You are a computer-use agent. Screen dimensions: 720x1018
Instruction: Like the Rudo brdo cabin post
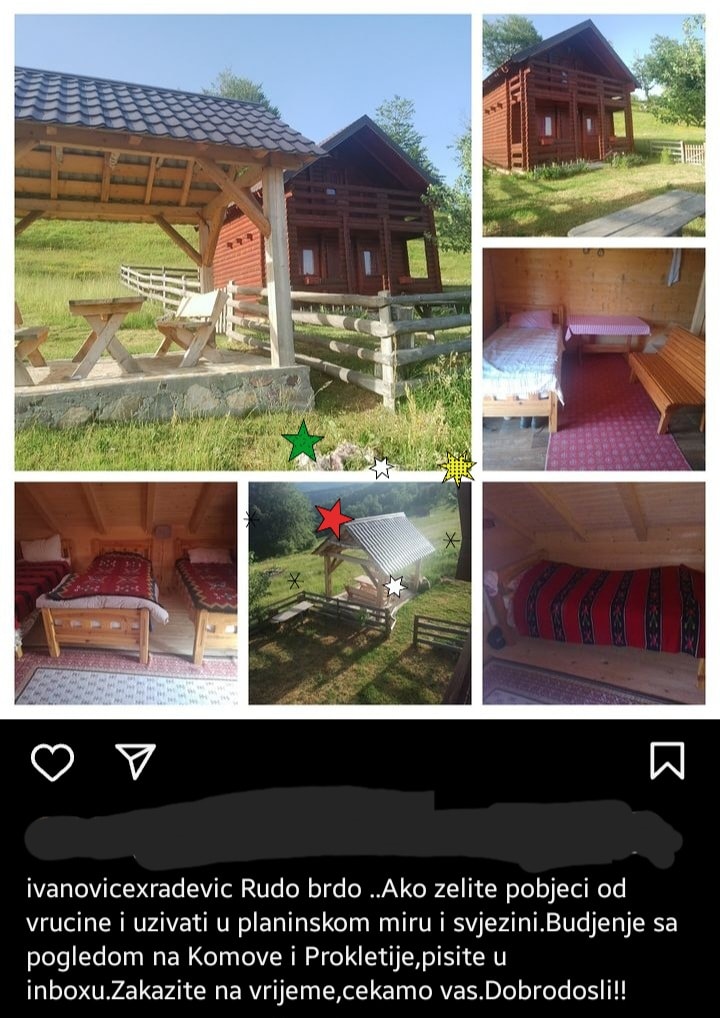click(52, 762)
